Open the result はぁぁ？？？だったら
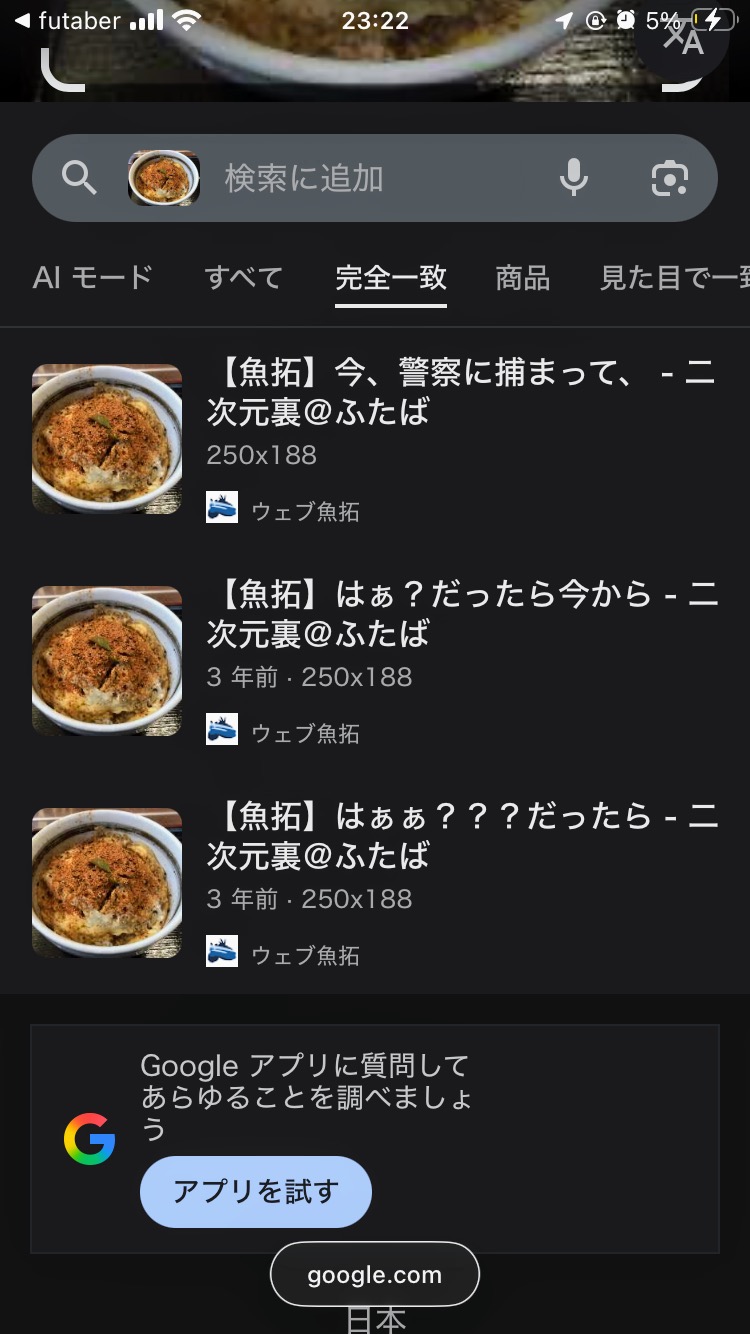This screenshot has height=1334, width=750. [460, 836]
